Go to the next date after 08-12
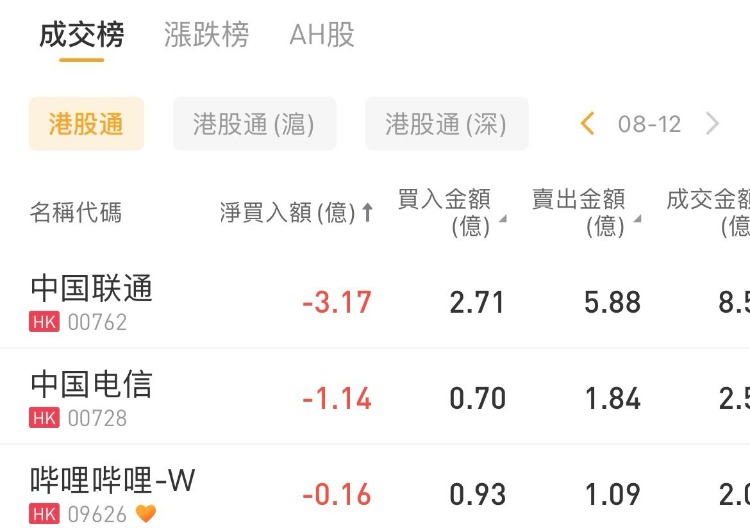Screen dimensions: 750x528 pyautogui.click(x=712, y=124)
